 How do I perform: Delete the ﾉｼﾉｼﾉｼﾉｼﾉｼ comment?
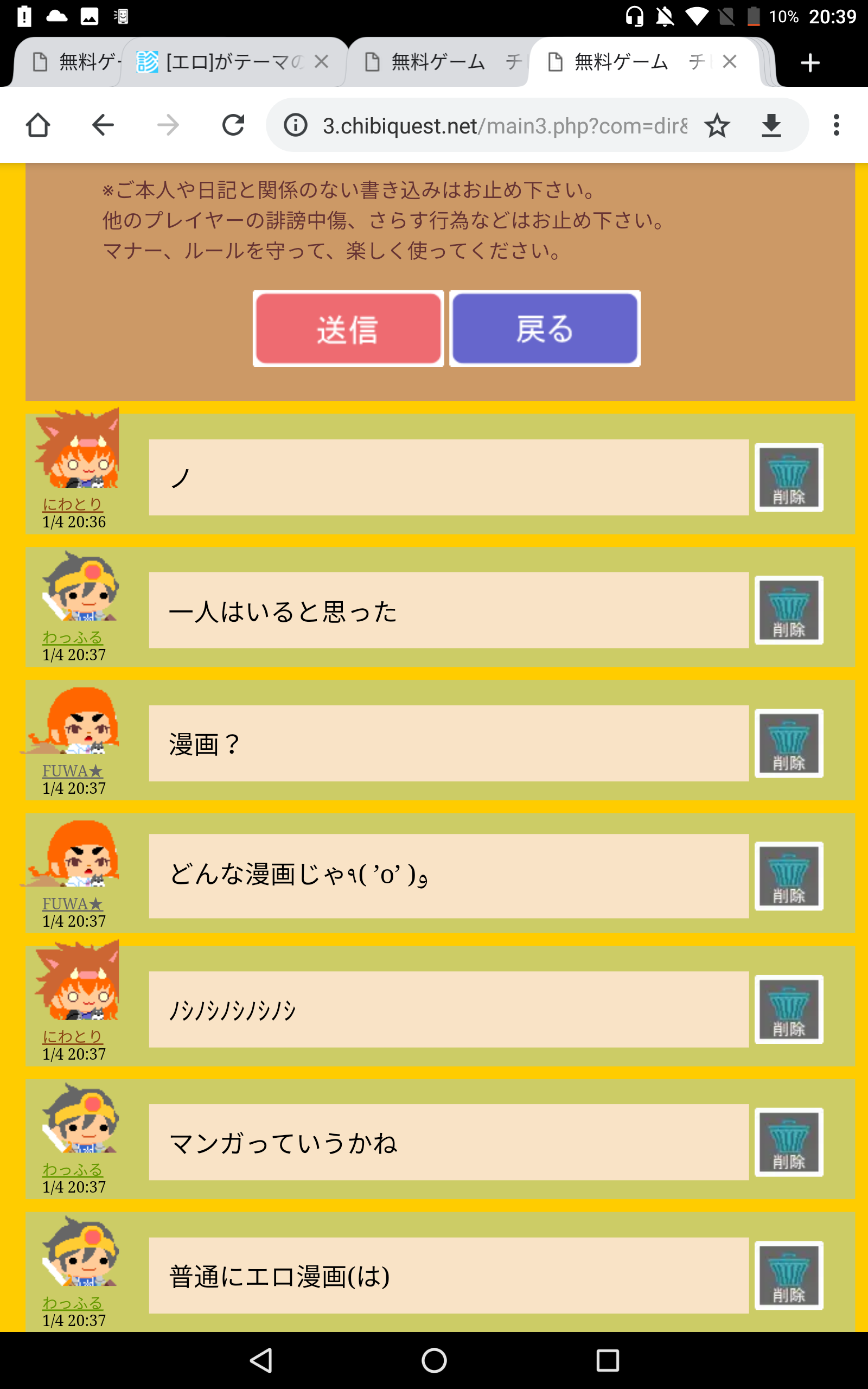[x=788, y=1009]
